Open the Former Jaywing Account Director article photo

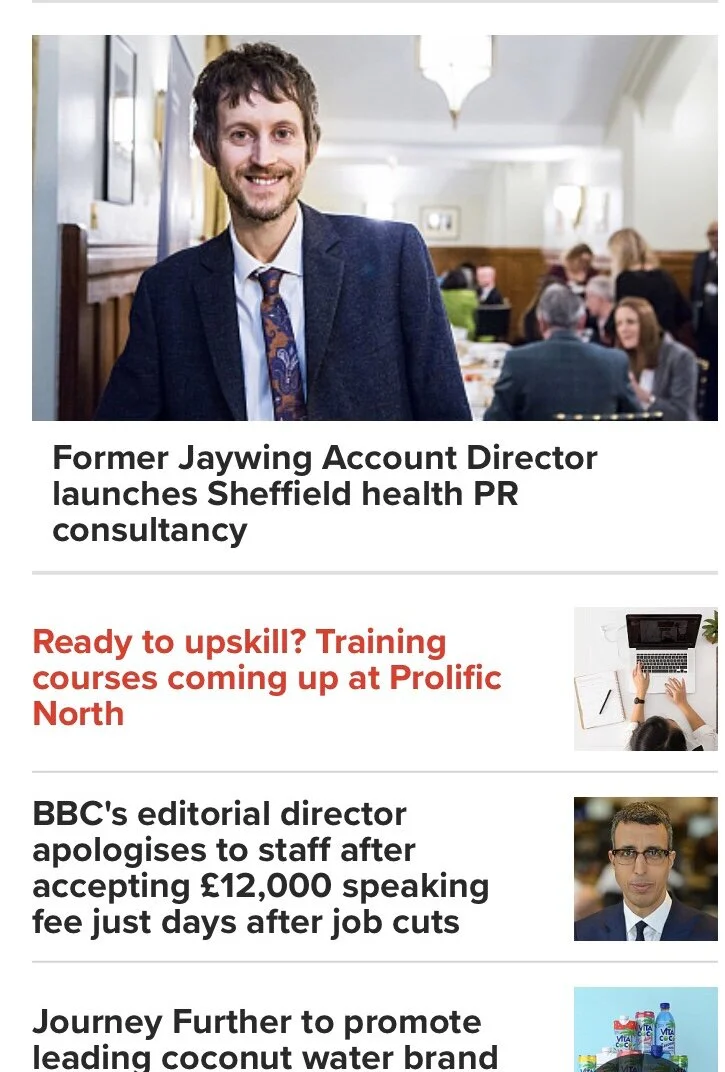tap(374, 228)
